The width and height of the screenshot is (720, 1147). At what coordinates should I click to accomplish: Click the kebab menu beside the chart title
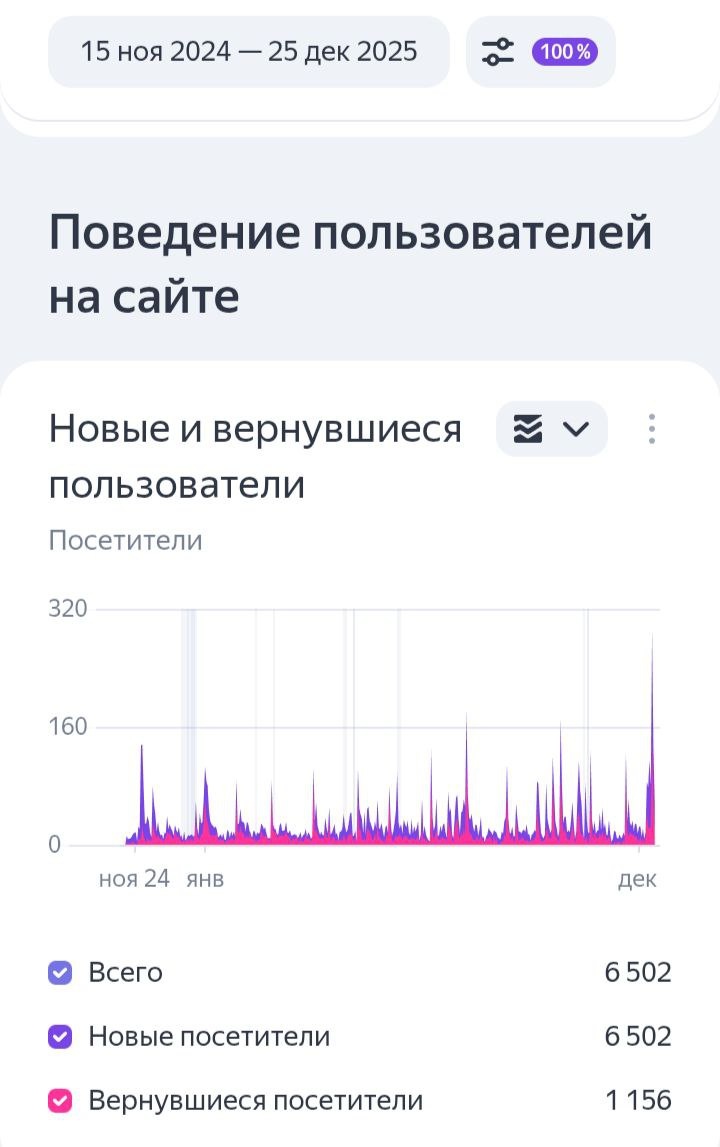[651, 428]
